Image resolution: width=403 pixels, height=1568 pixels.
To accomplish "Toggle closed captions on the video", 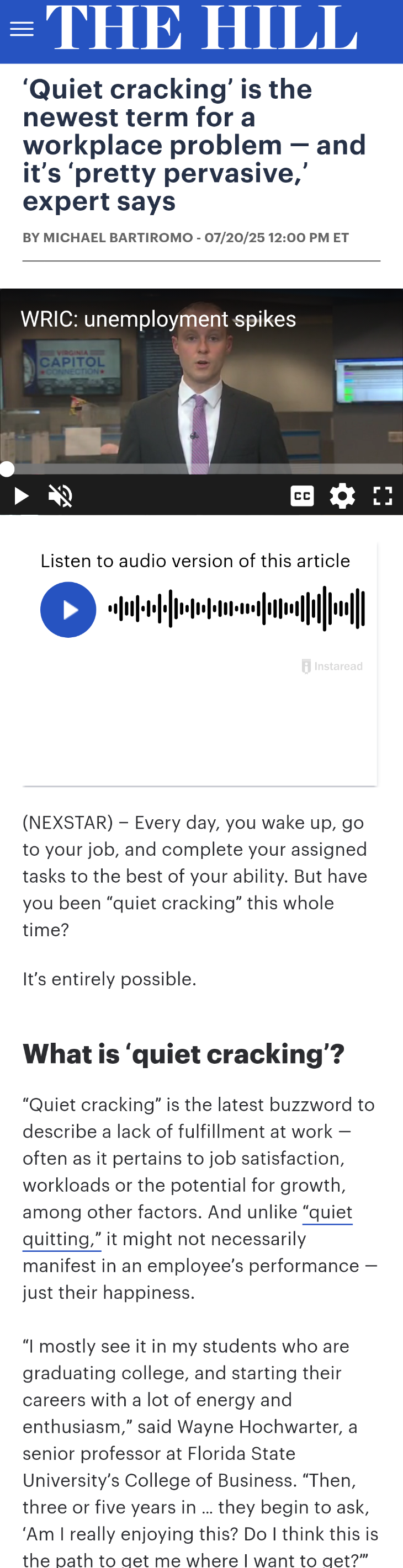I will point(302,496).
